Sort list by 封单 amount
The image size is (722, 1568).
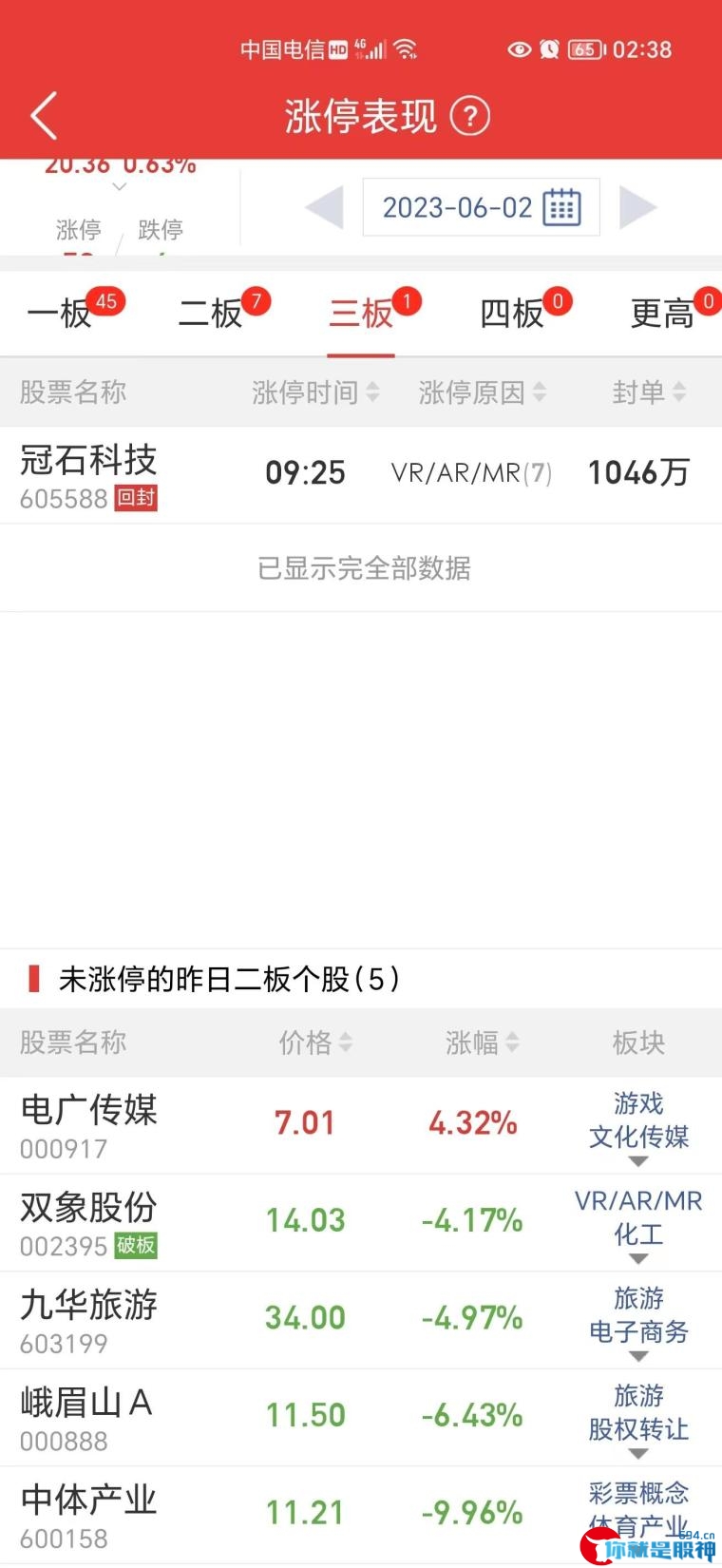(649, 392)
